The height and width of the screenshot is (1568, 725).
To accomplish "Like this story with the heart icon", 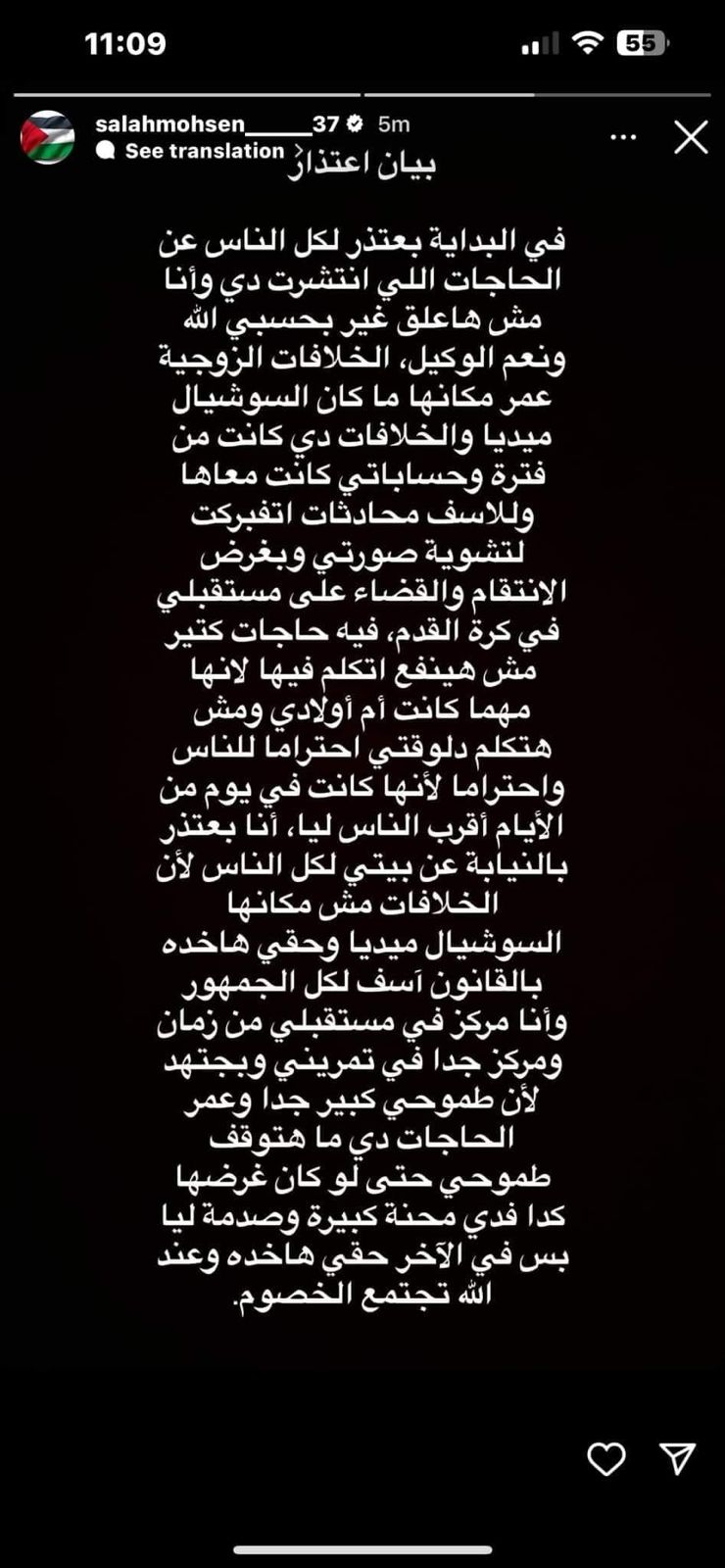I will 605,1459.
